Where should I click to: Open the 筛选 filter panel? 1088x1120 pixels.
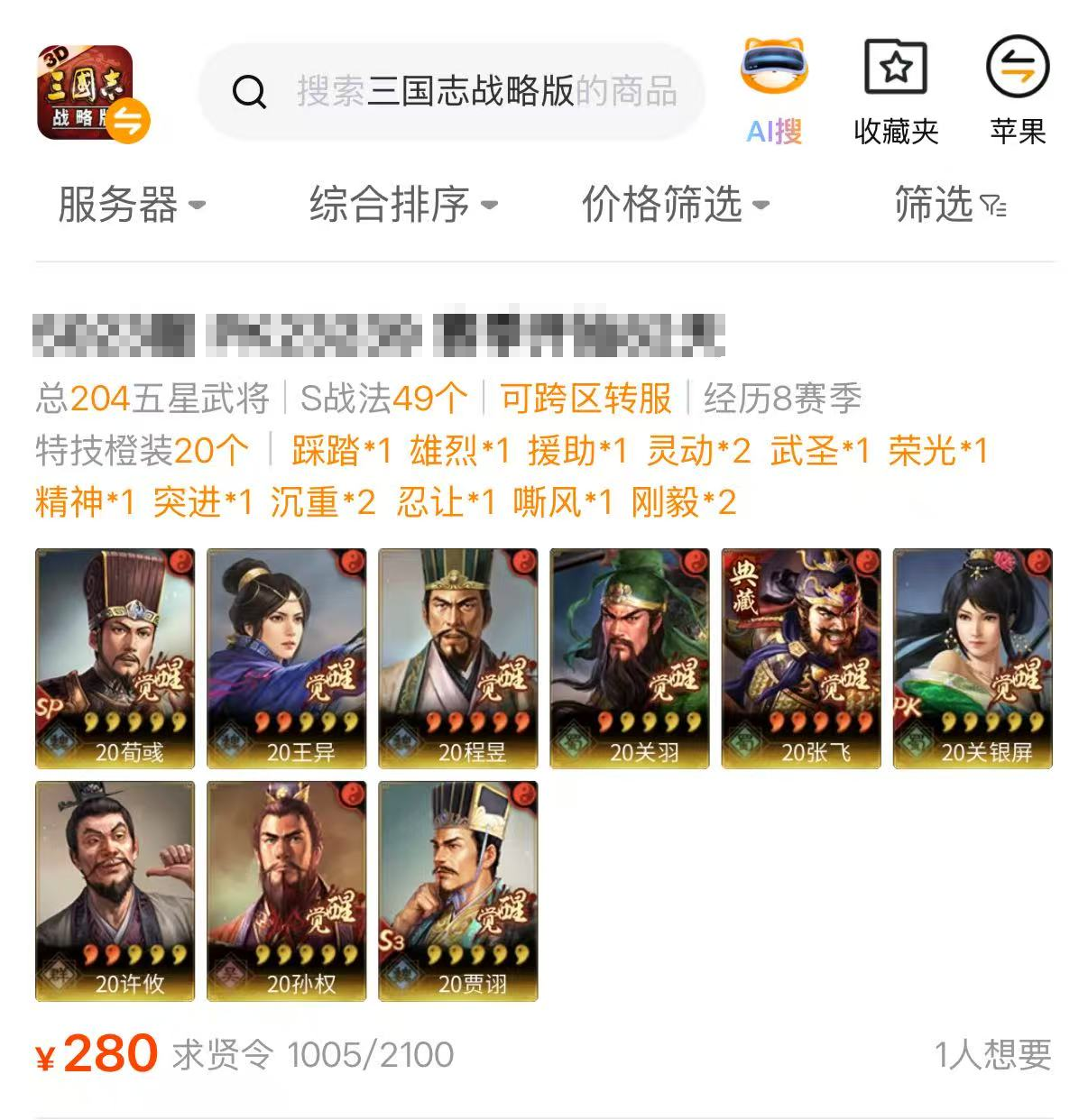[949, 205]
